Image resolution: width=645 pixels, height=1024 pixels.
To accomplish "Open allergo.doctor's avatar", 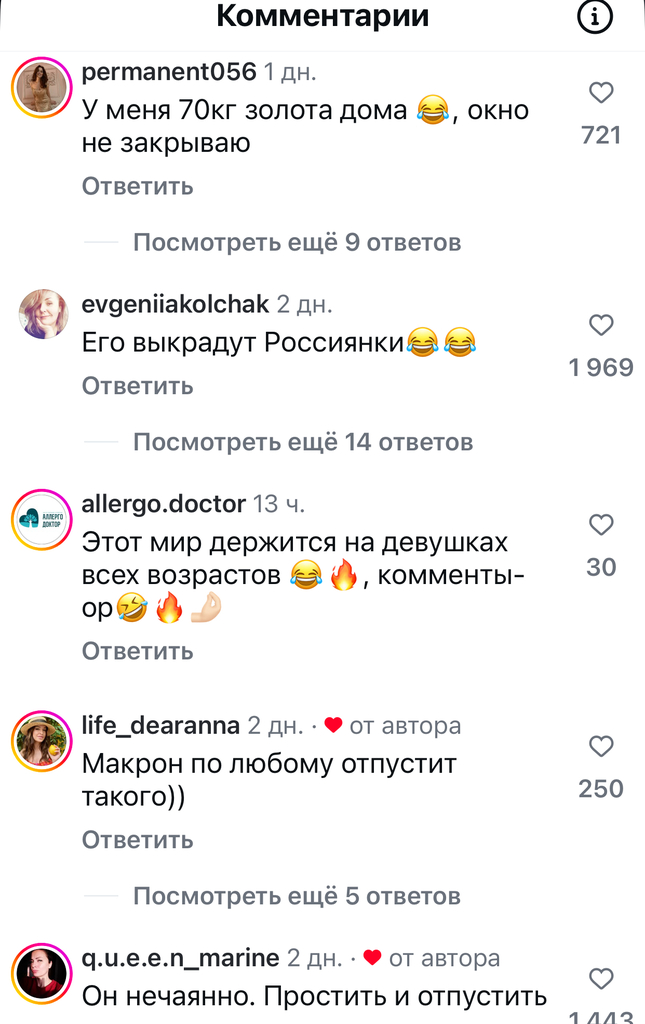I will tap(41, 520).
